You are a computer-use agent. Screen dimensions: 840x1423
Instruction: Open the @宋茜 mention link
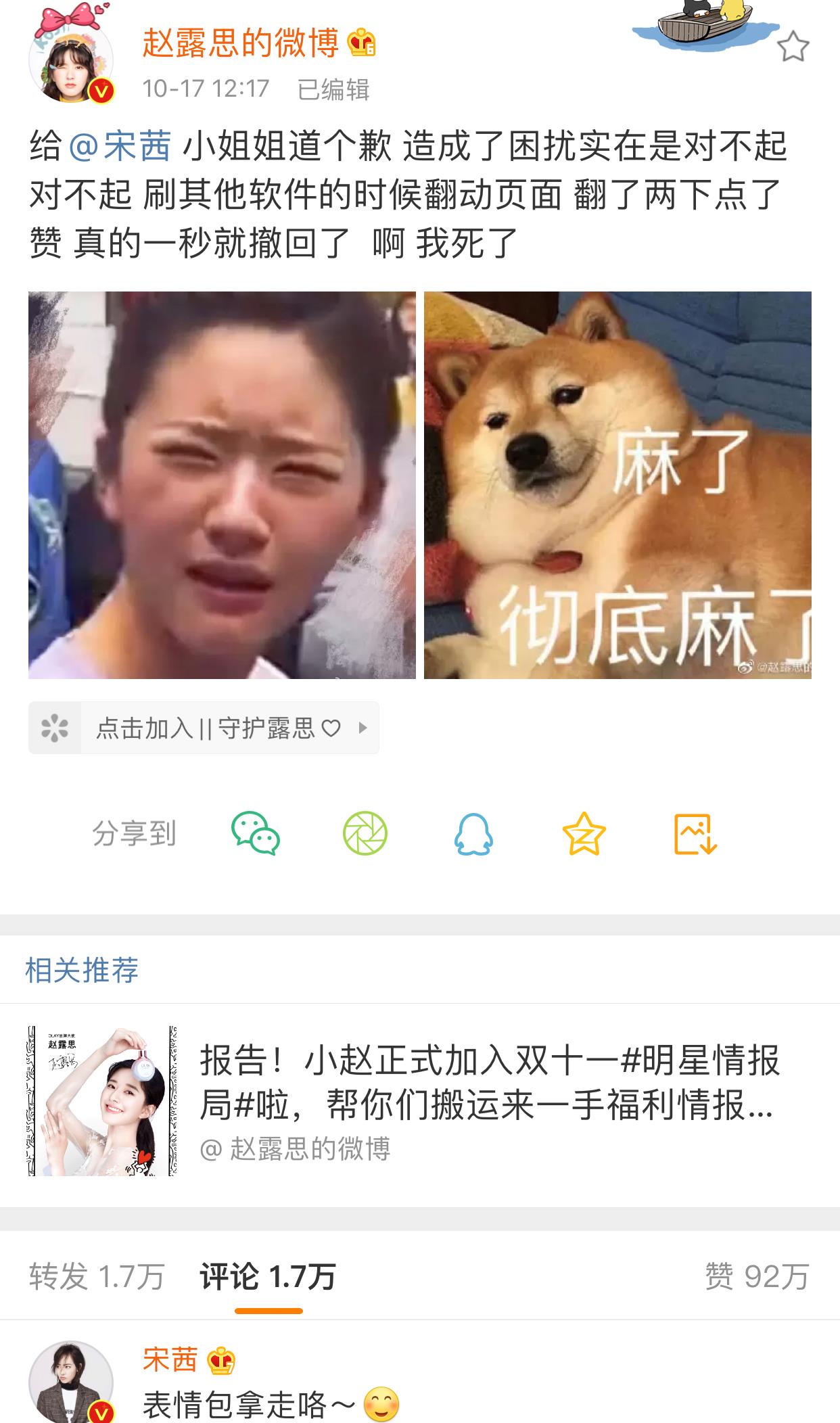coord(120,145)
